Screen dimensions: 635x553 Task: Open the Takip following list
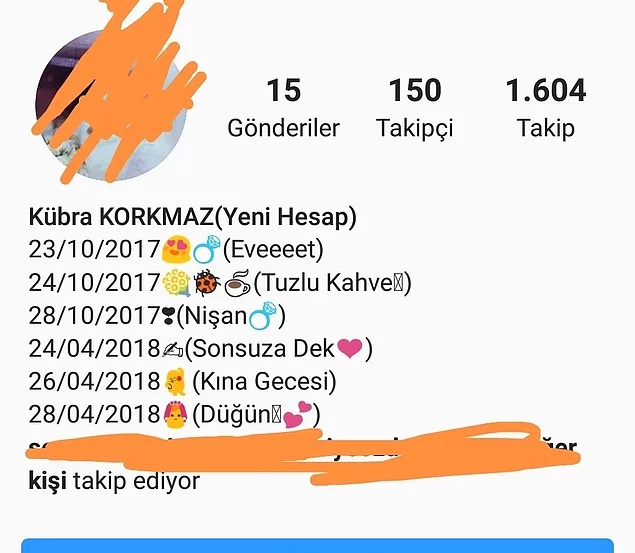(545, 108)
